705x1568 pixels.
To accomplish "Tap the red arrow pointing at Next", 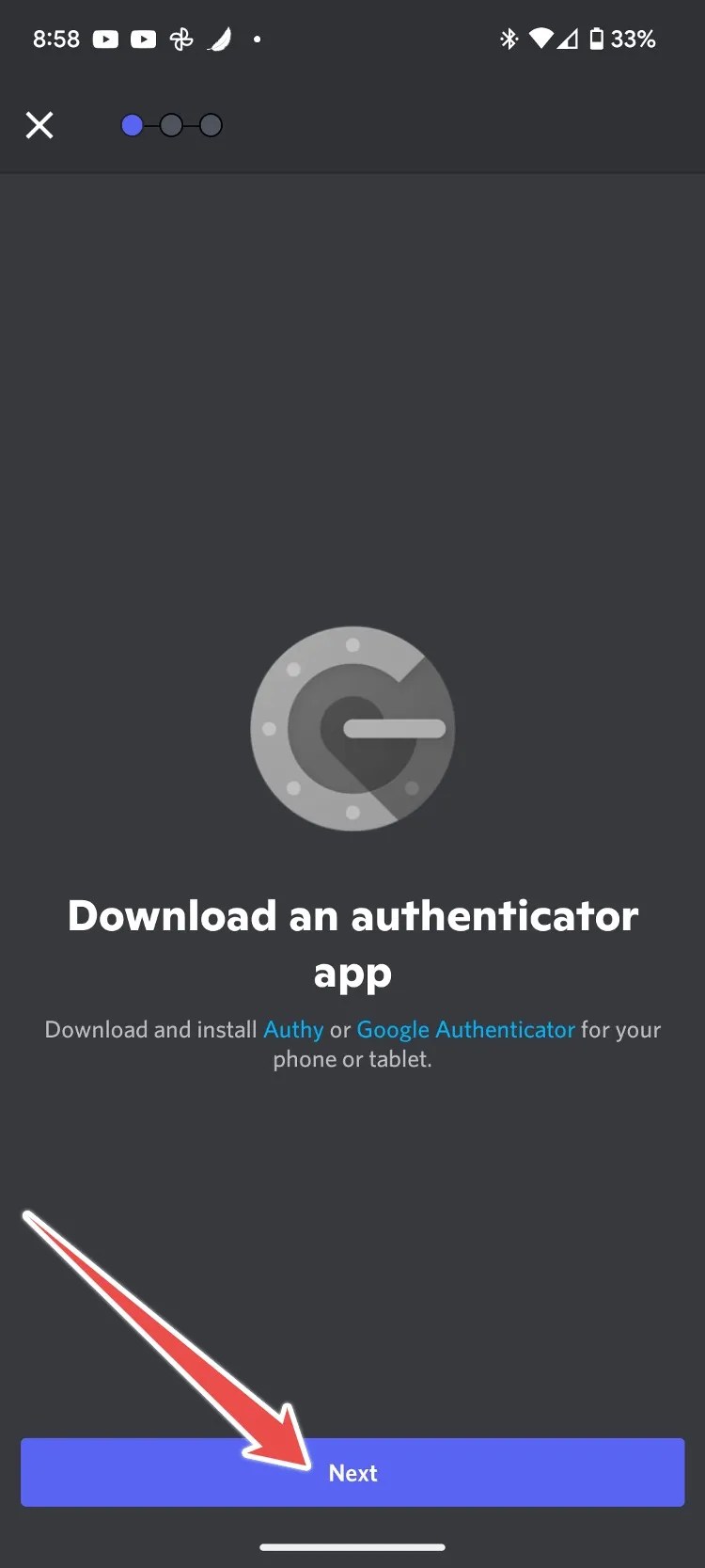I will coord(169,1336).
